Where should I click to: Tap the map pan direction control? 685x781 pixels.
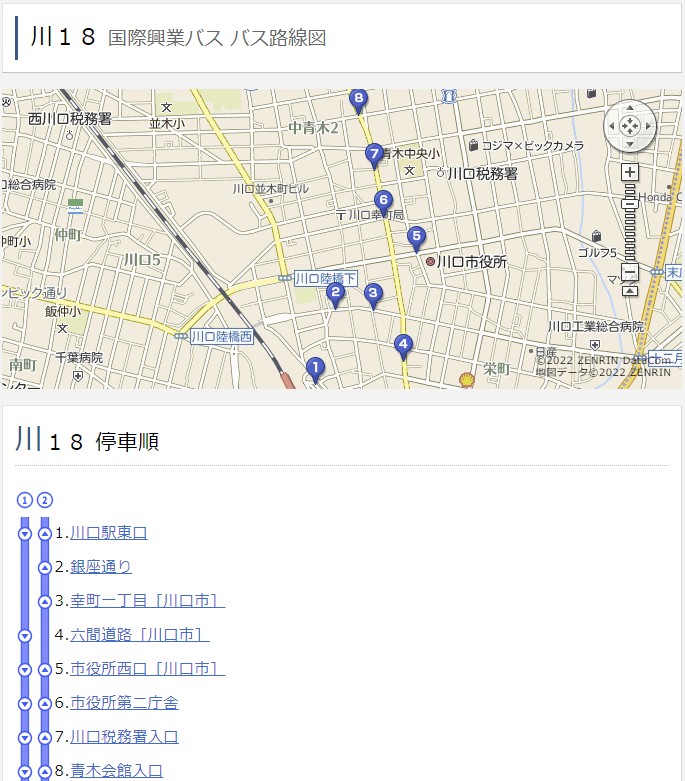coord(630,126)
